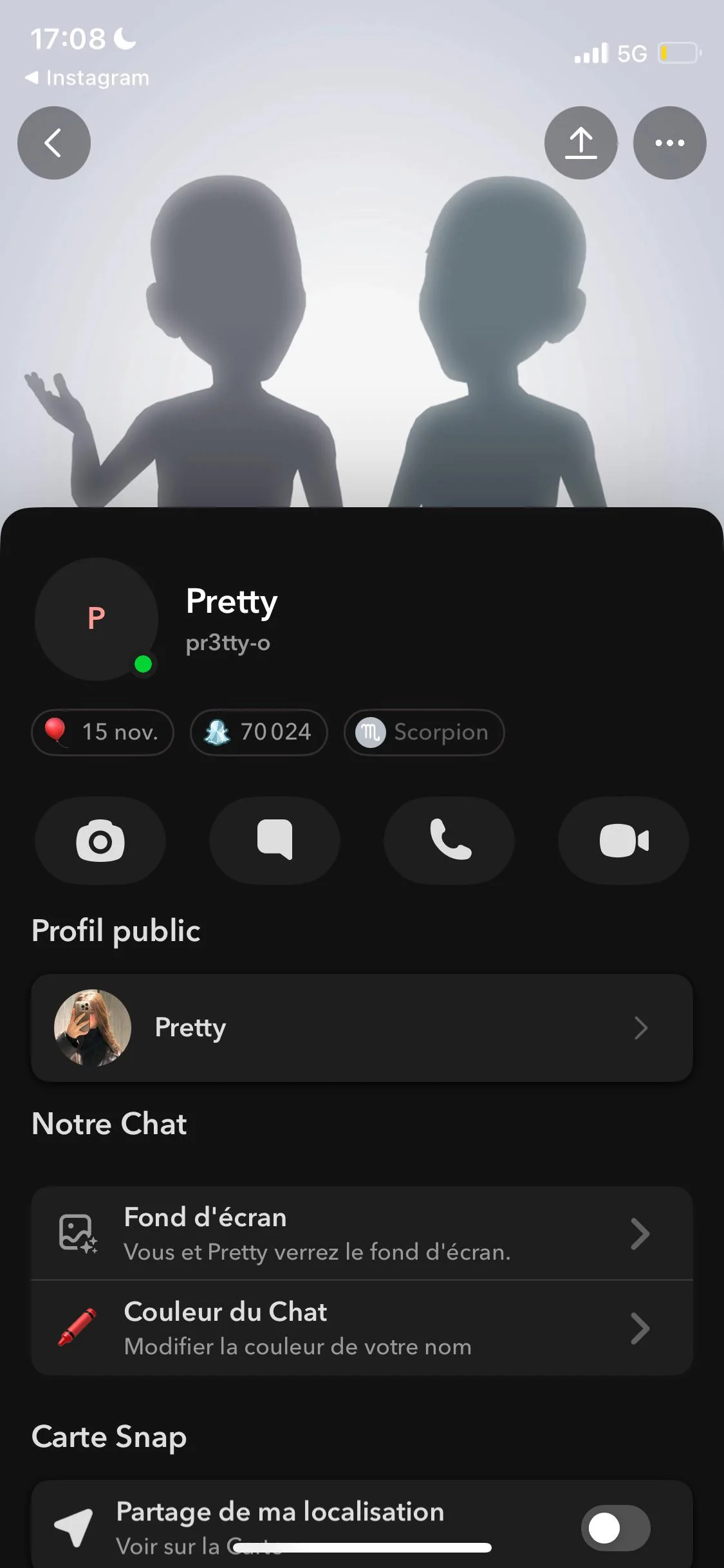The height and width of the screenshot is (1568, 724).
Task: Open the Fond d'écran setting
Action: coord(362,1233)
